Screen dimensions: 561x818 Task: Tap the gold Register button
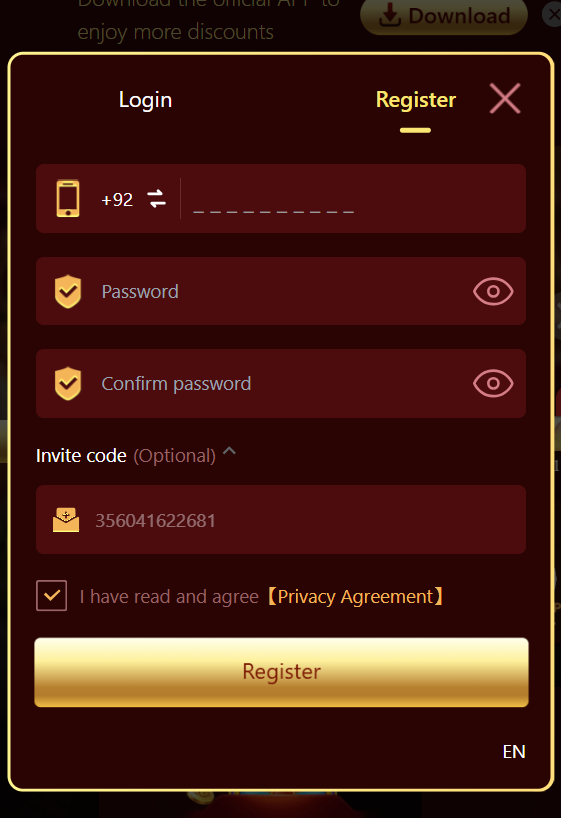(281, 672)
